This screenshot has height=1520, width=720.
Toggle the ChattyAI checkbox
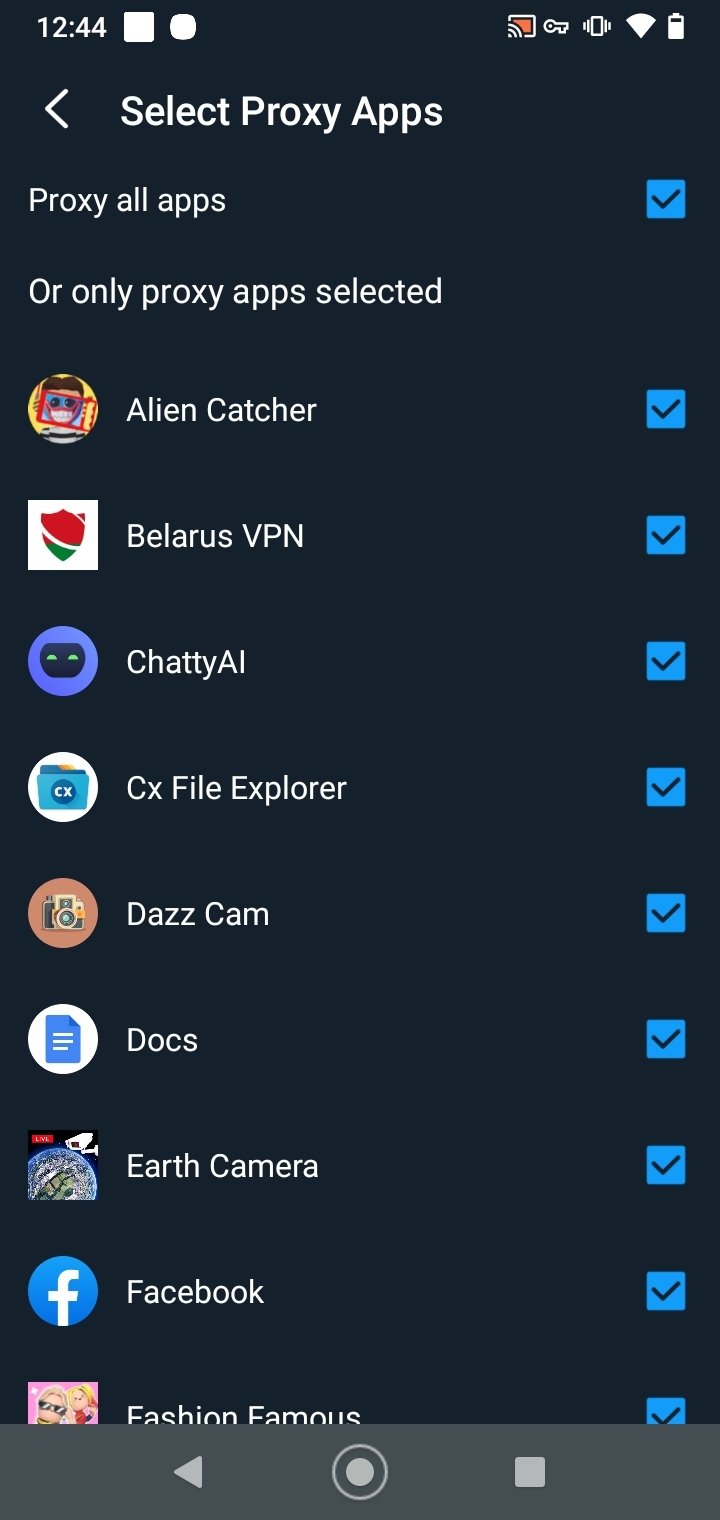(x=665, y=661)
